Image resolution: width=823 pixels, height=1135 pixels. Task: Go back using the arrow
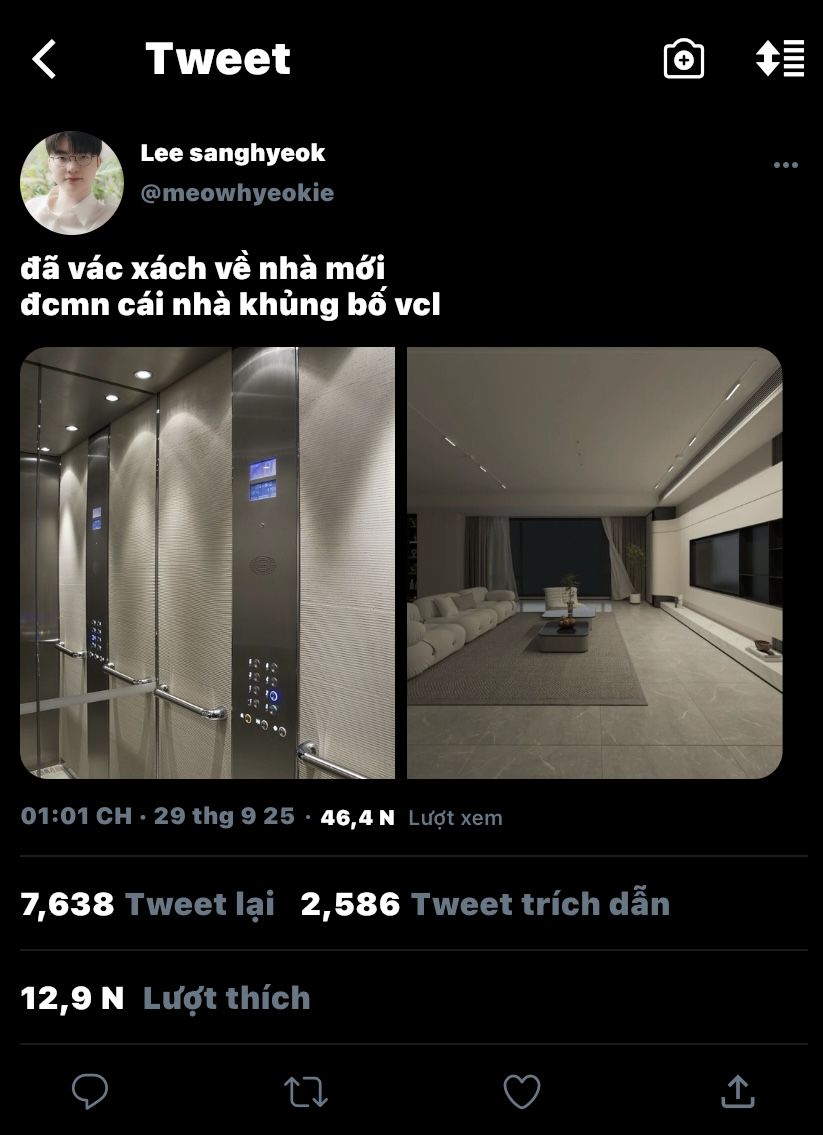click(x=44, y=60)
